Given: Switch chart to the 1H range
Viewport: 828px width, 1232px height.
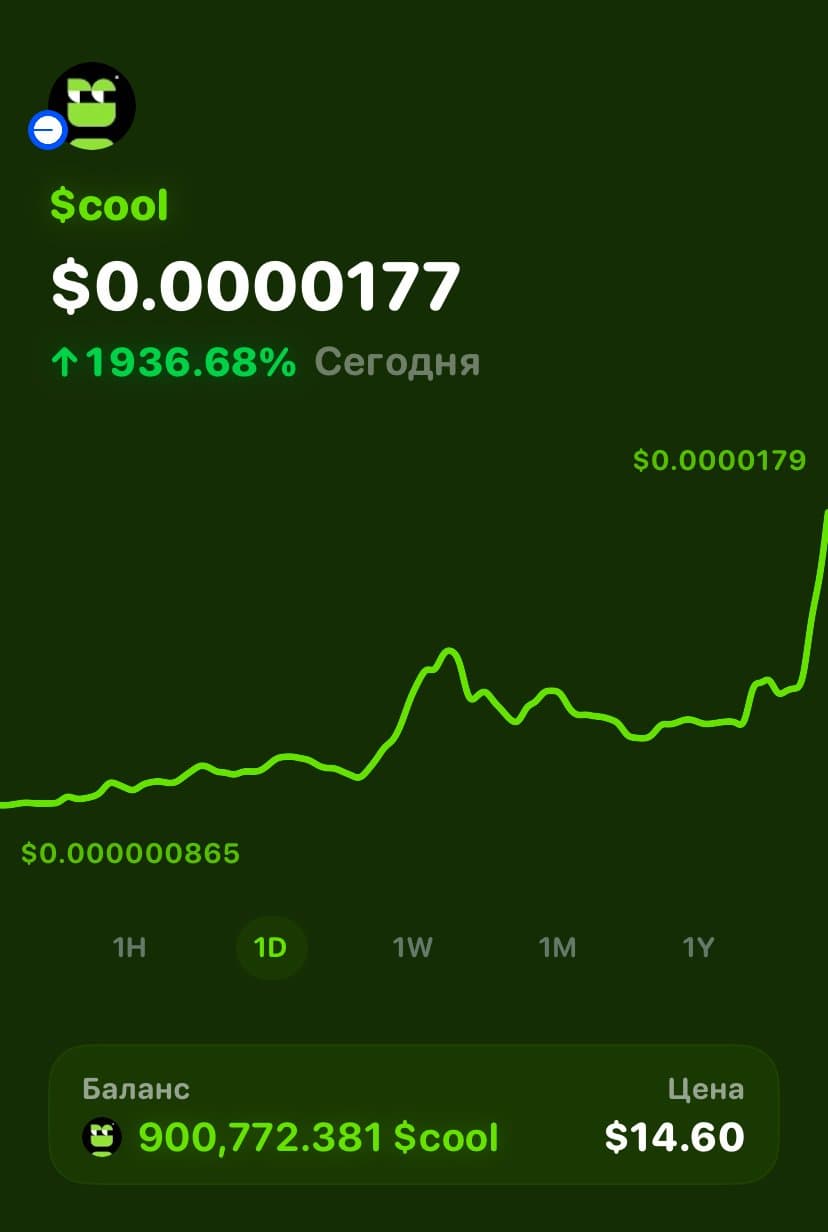Looking at the screenshot, I should pos(129,947).
